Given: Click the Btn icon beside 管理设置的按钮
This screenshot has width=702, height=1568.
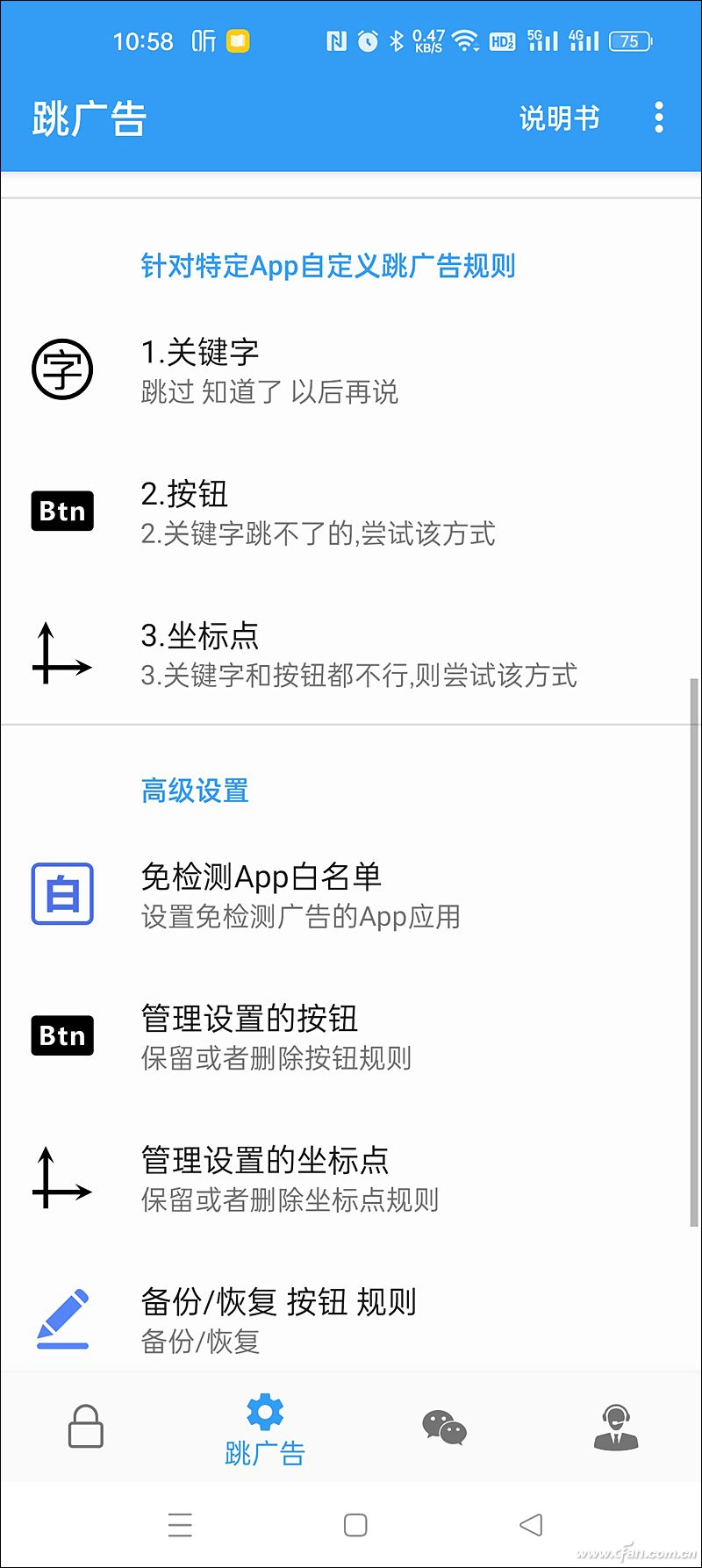Looking at the screenshot, I should tap(61, 1035).
